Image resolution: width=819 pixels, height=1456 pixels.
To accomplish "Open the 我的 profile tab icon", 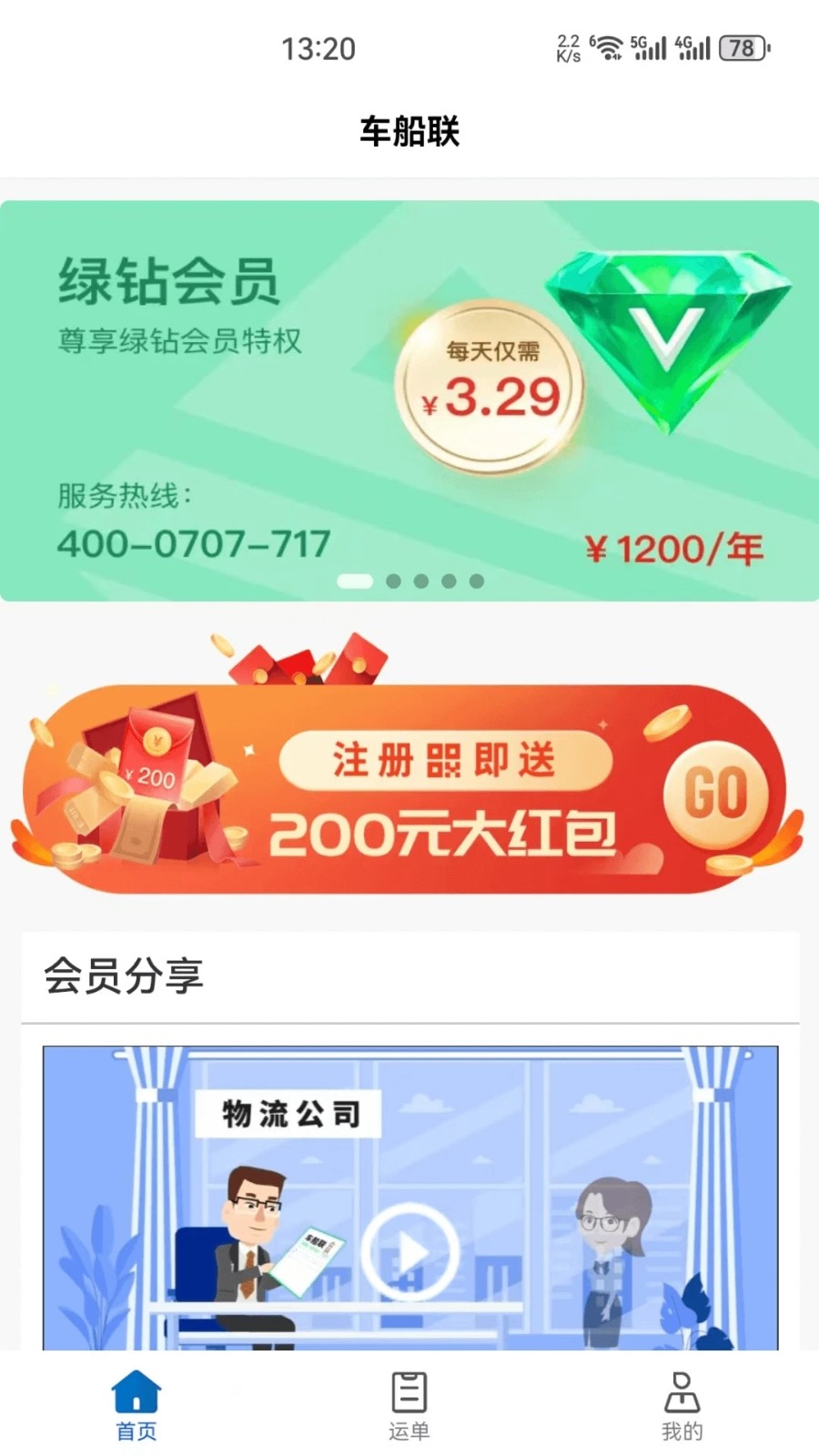I will 682,1390.
